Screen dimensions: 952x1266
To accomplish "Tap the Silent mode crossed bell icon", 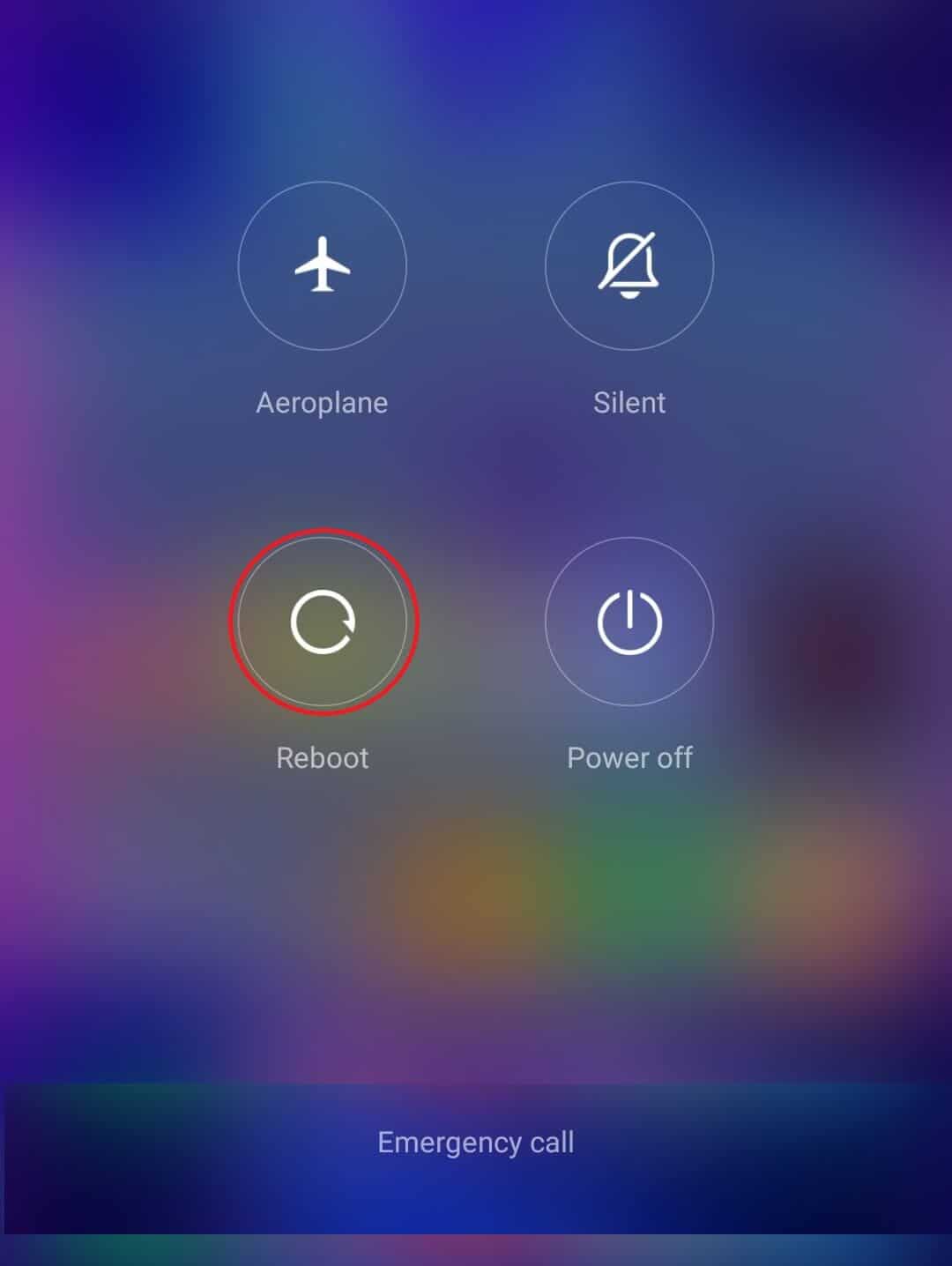I will click(629, 265).
